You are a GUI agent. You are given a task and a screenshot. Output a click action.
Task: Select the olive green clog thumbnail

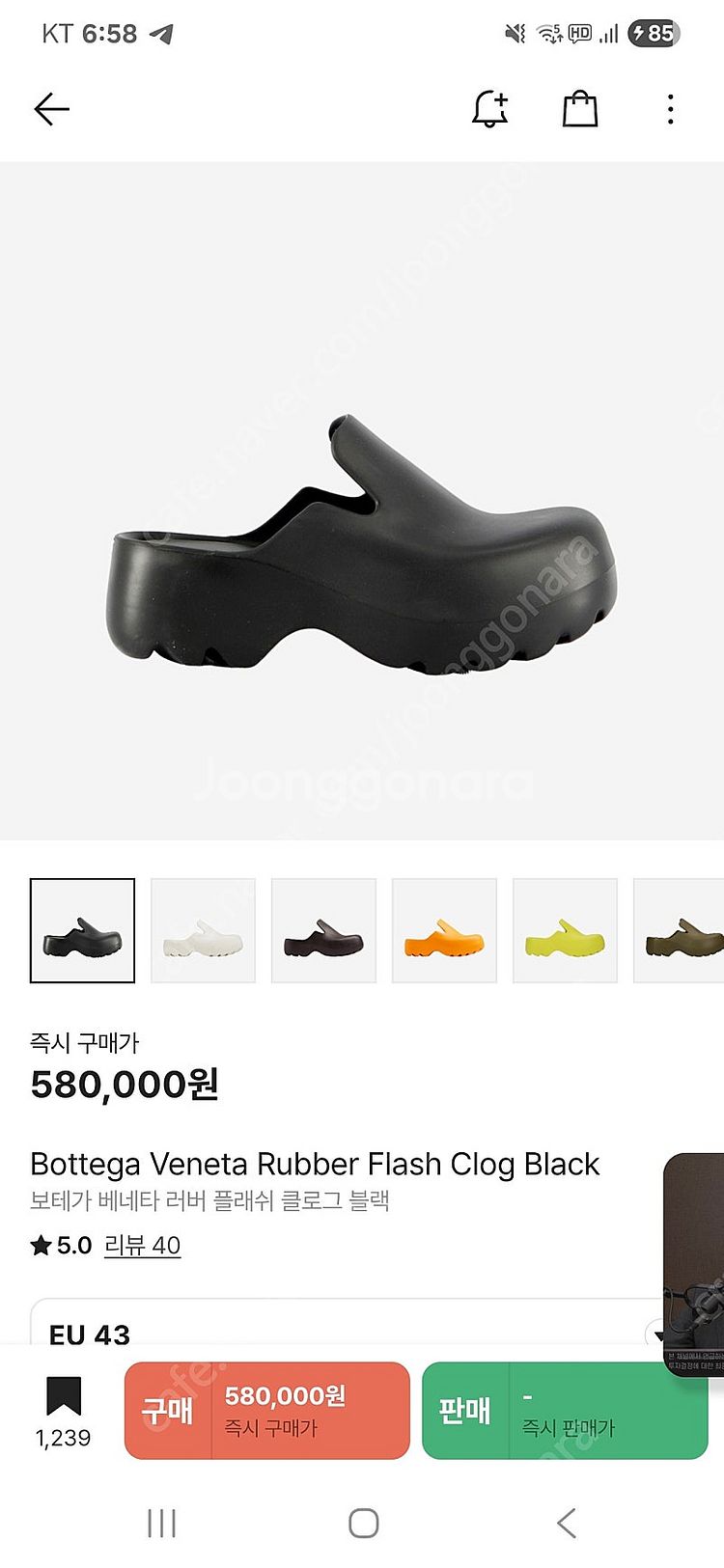pos(681,930)
